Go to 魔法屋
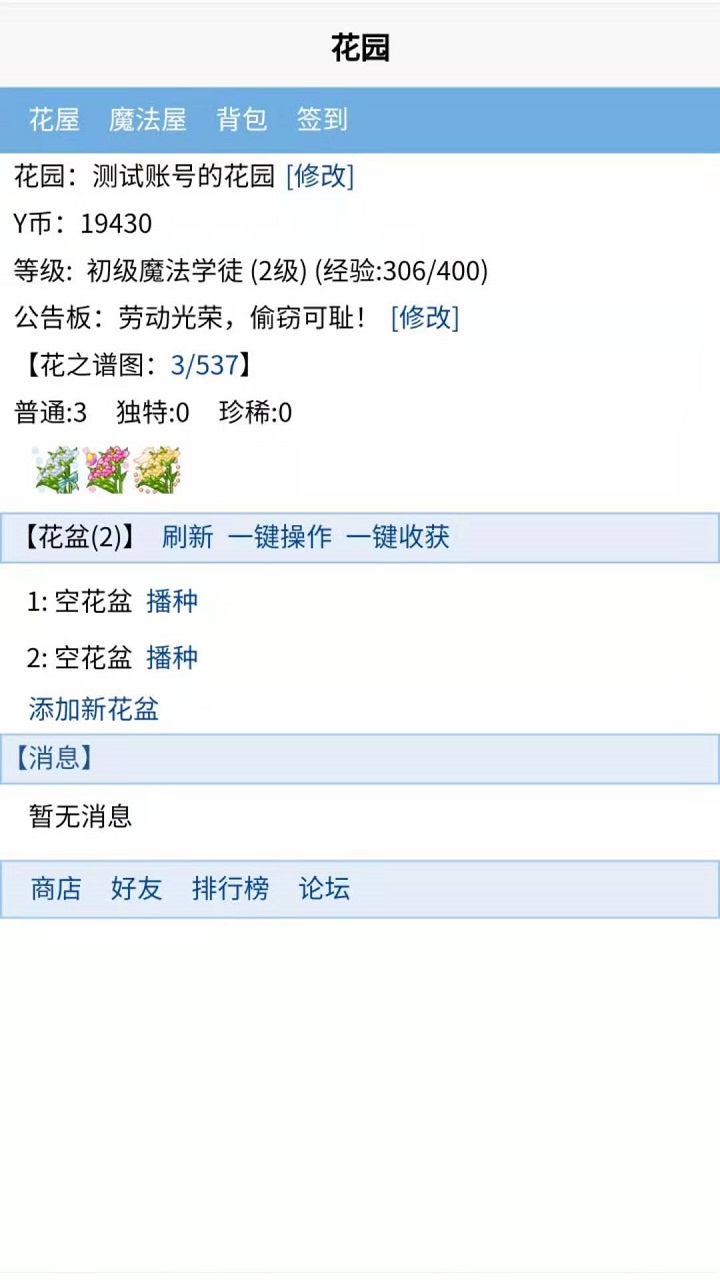 148,119
